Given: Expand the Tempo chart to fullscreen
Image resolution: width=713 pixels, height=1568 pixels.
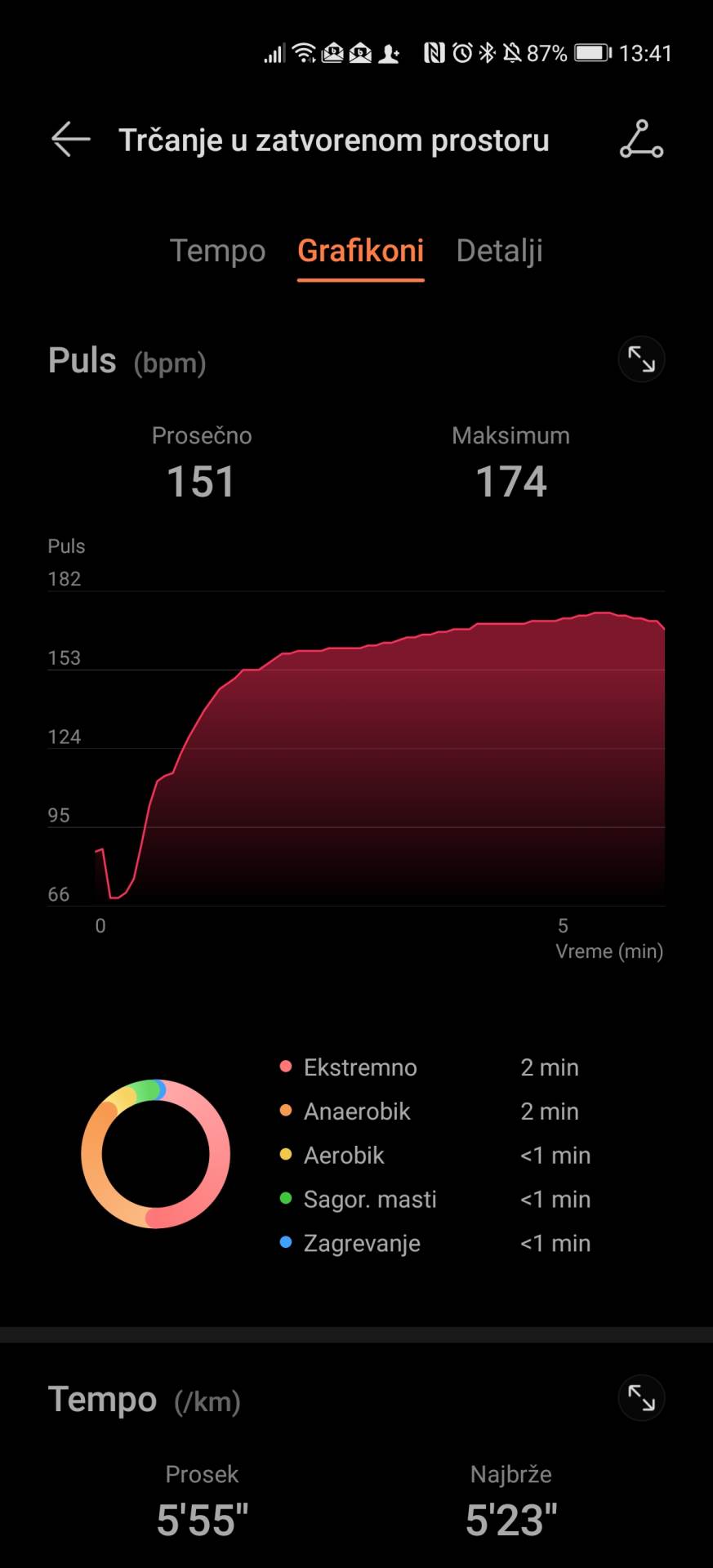Looking at the screenshot, I should tap(641, 1398).
